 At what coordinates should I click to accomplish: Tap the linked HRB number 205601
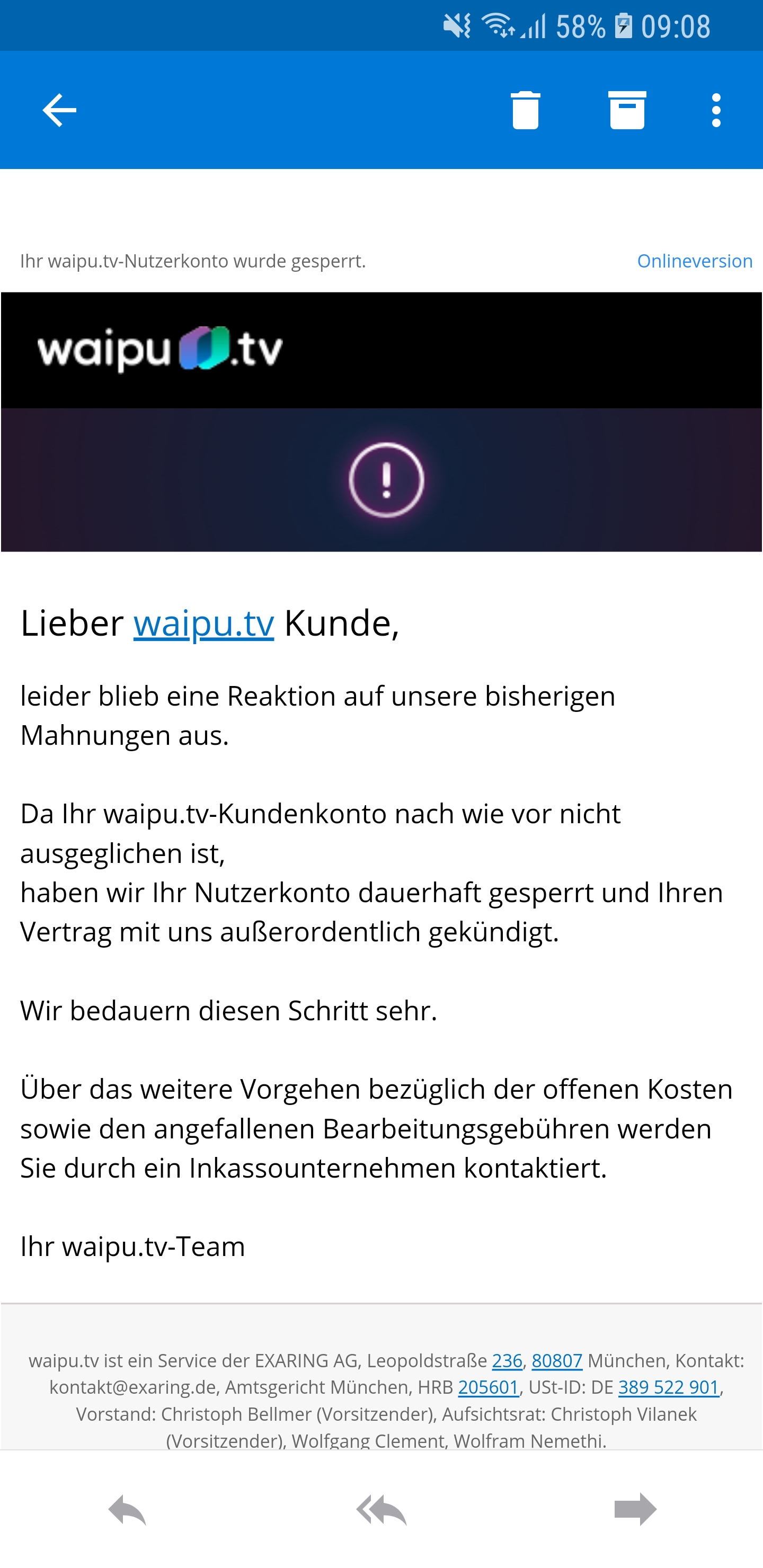coord(489,1387)
